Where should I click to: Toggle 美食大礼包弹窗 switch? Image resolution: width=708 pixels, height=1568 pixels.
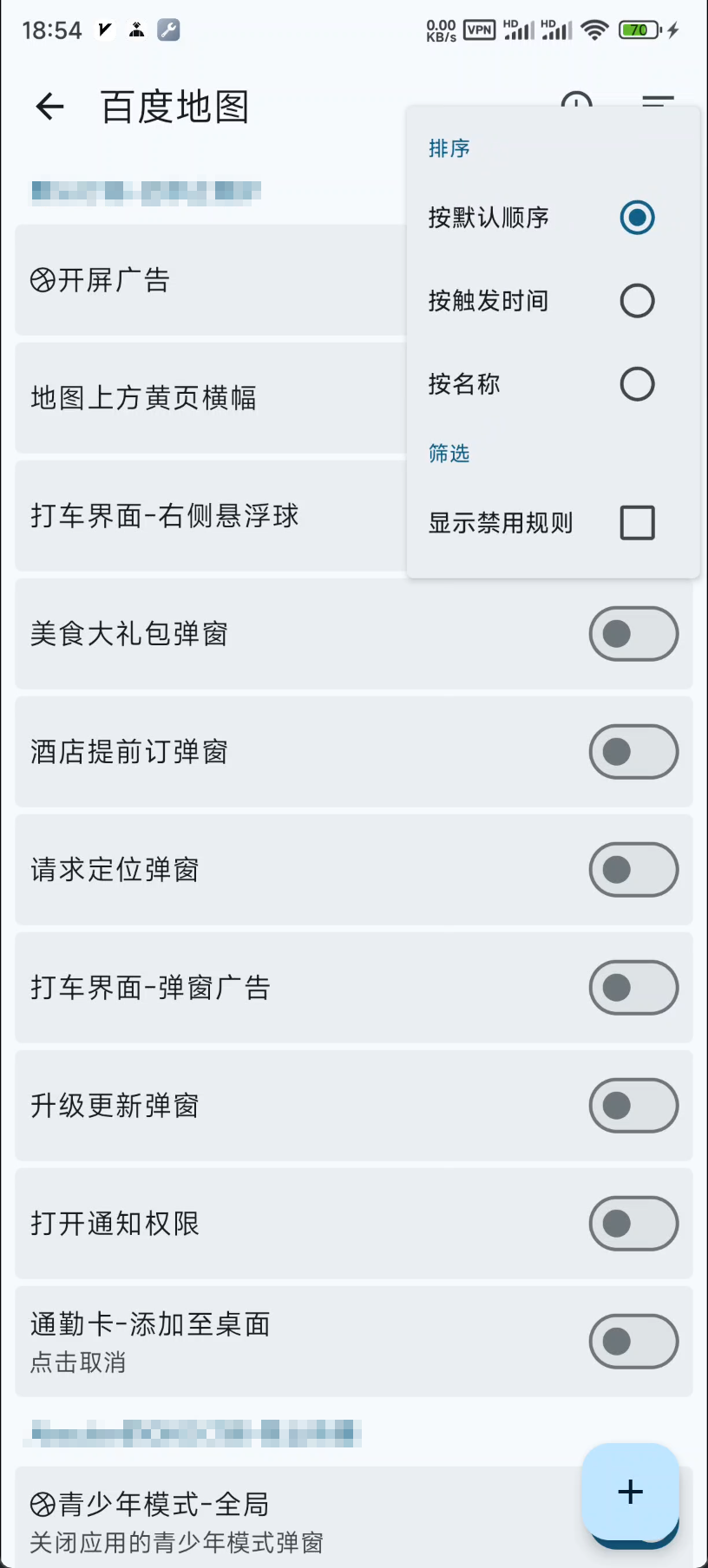coord(633,634)
